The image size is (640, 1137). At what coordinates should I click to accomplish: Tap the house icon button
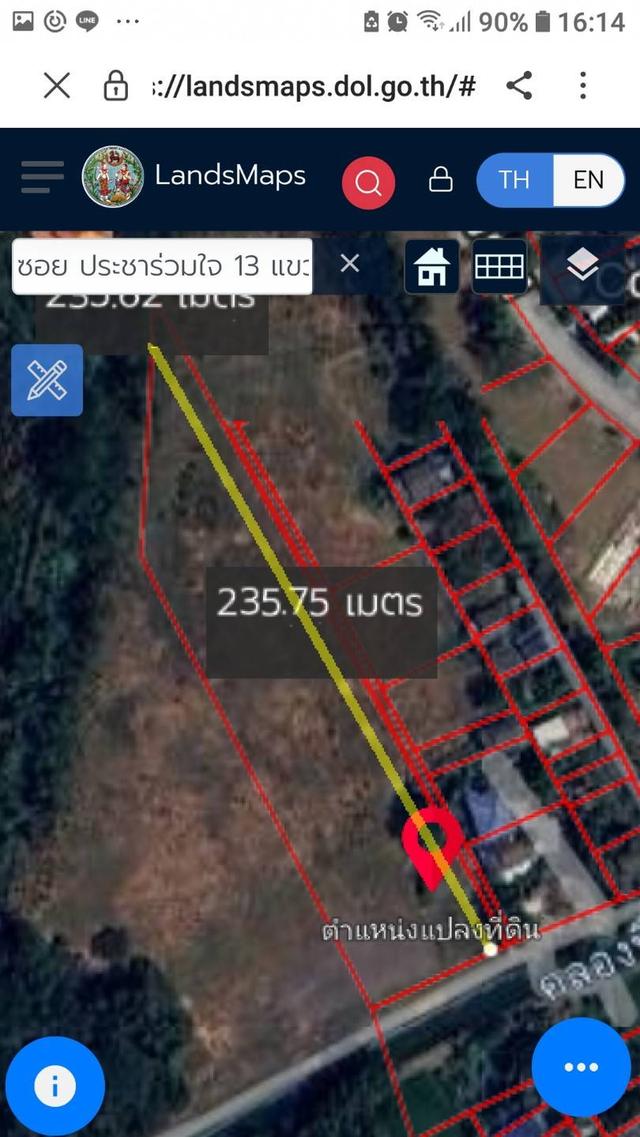[x=431, y=266]
